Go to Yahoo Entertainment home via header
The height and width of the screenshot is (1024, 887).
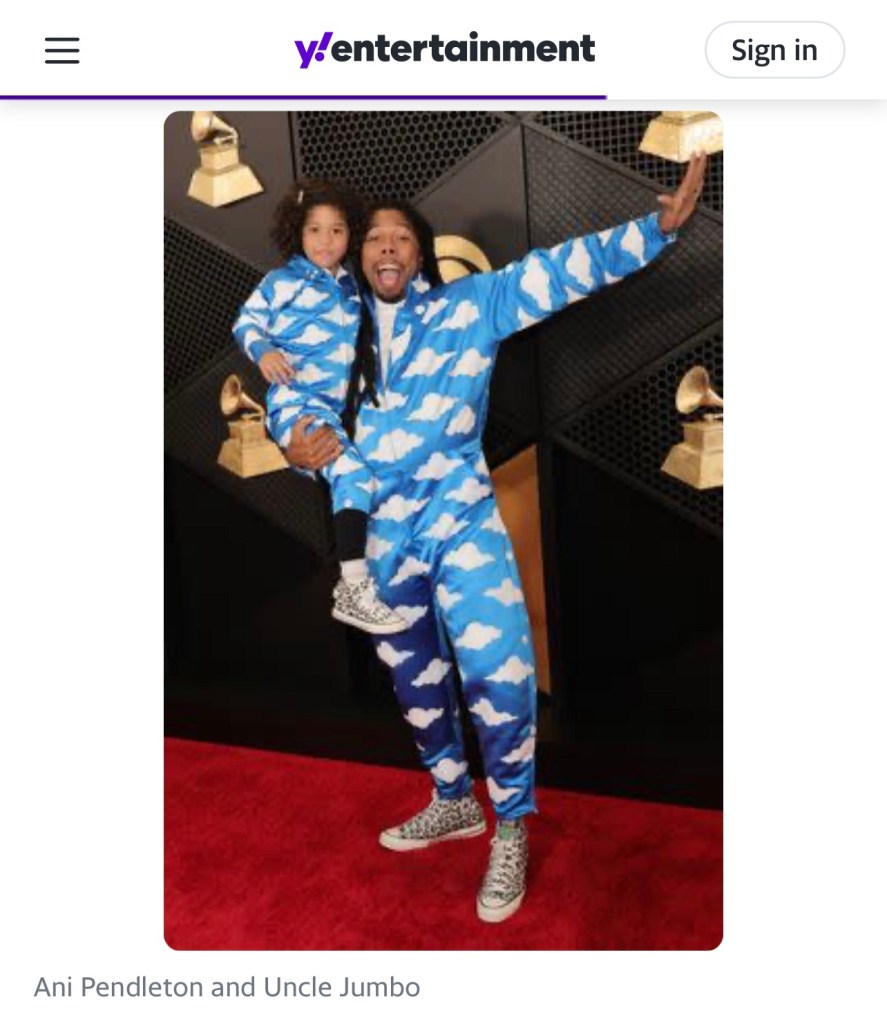(x=444, y=49)
